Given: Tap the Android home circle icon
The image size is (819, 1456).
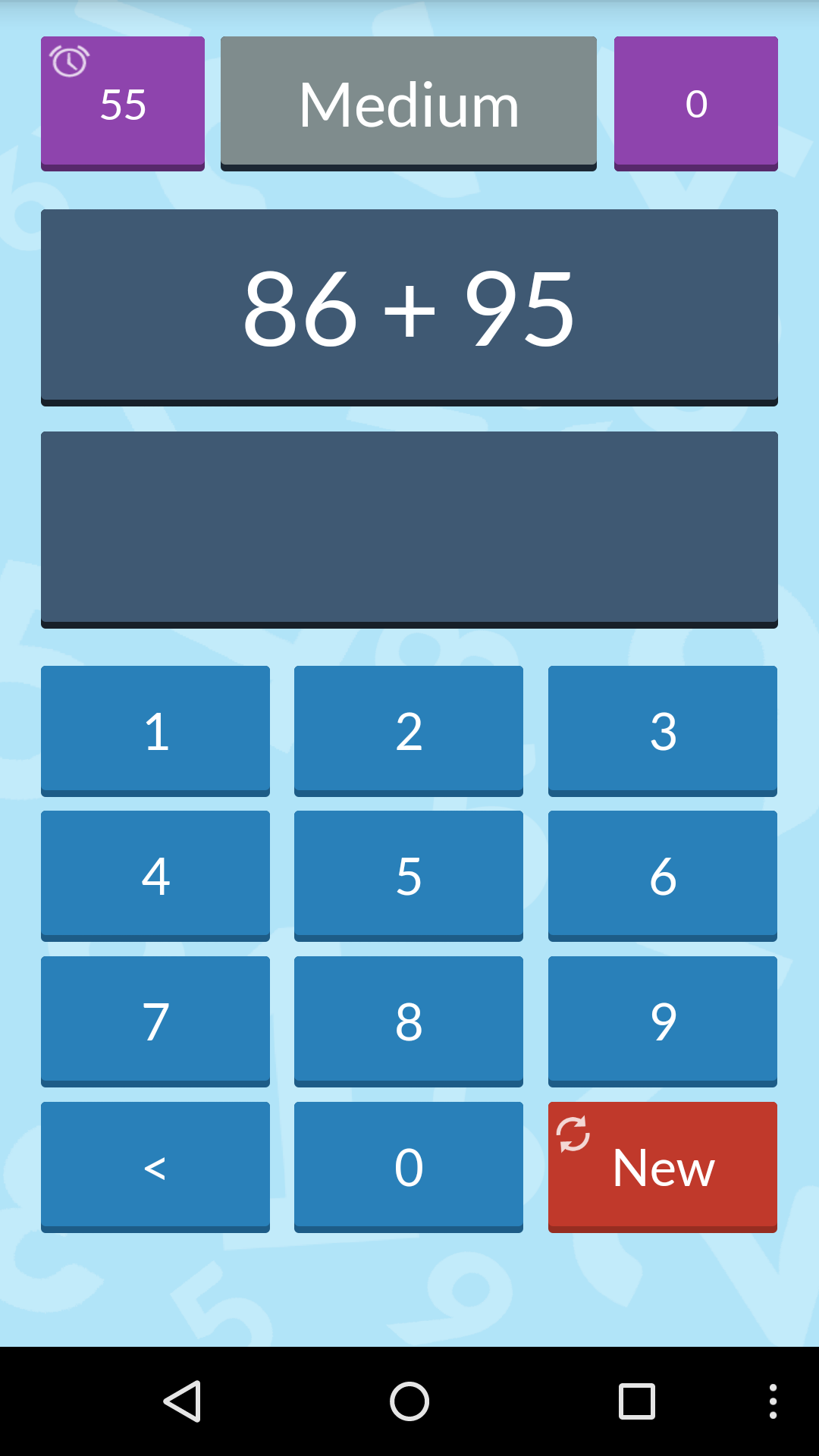Looking at the screenshot, I should (x=409, y=1401).
